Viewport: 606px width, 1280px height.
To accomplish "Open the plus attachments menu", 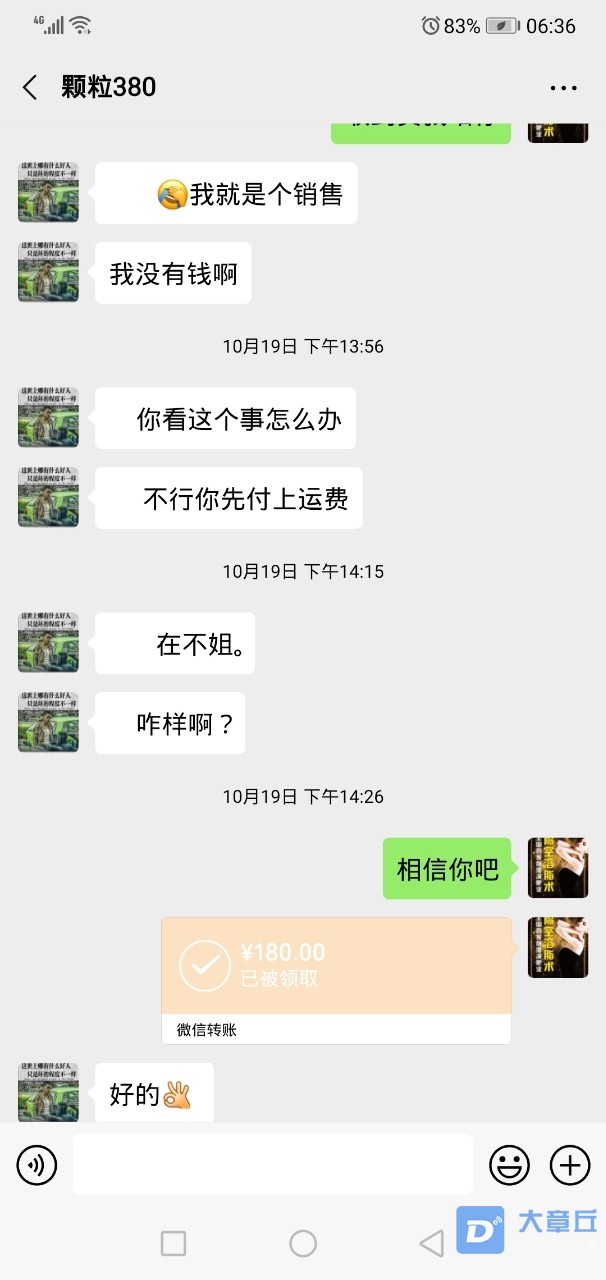I will (x=570, y=1165).
